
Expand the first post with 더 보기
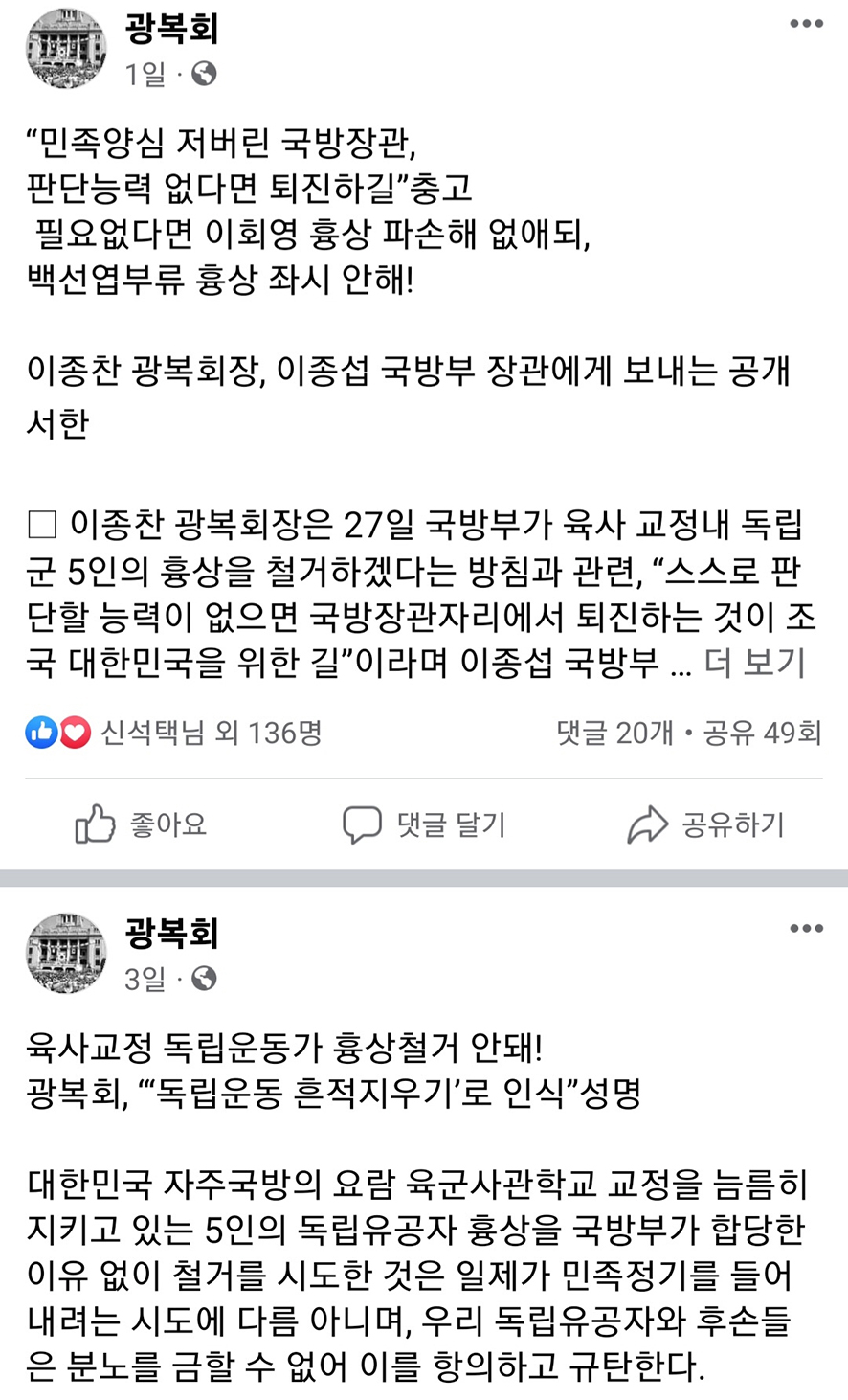755,663
